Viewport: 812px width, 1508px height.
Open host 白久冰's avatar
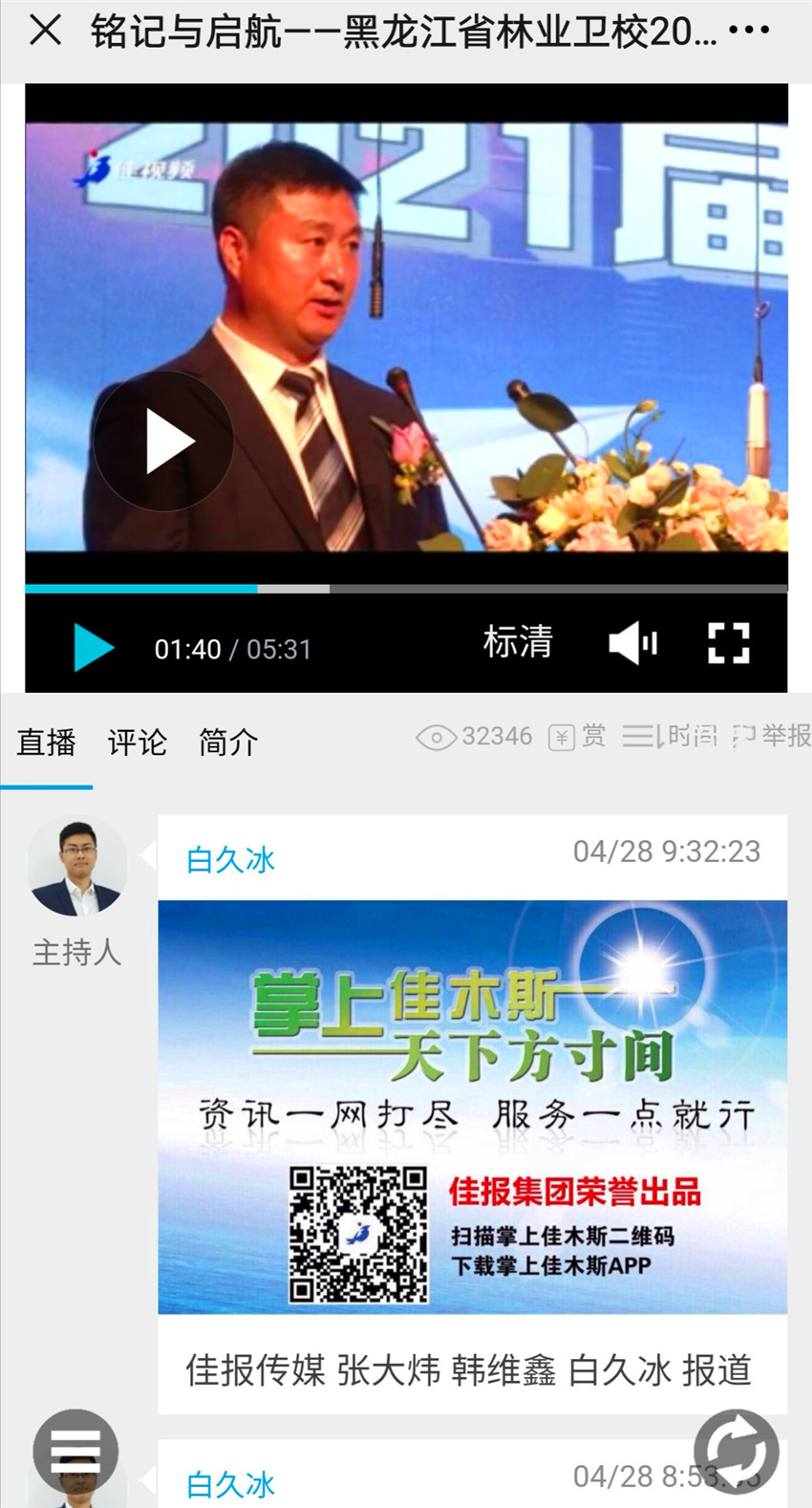click(x=76, y=867)
